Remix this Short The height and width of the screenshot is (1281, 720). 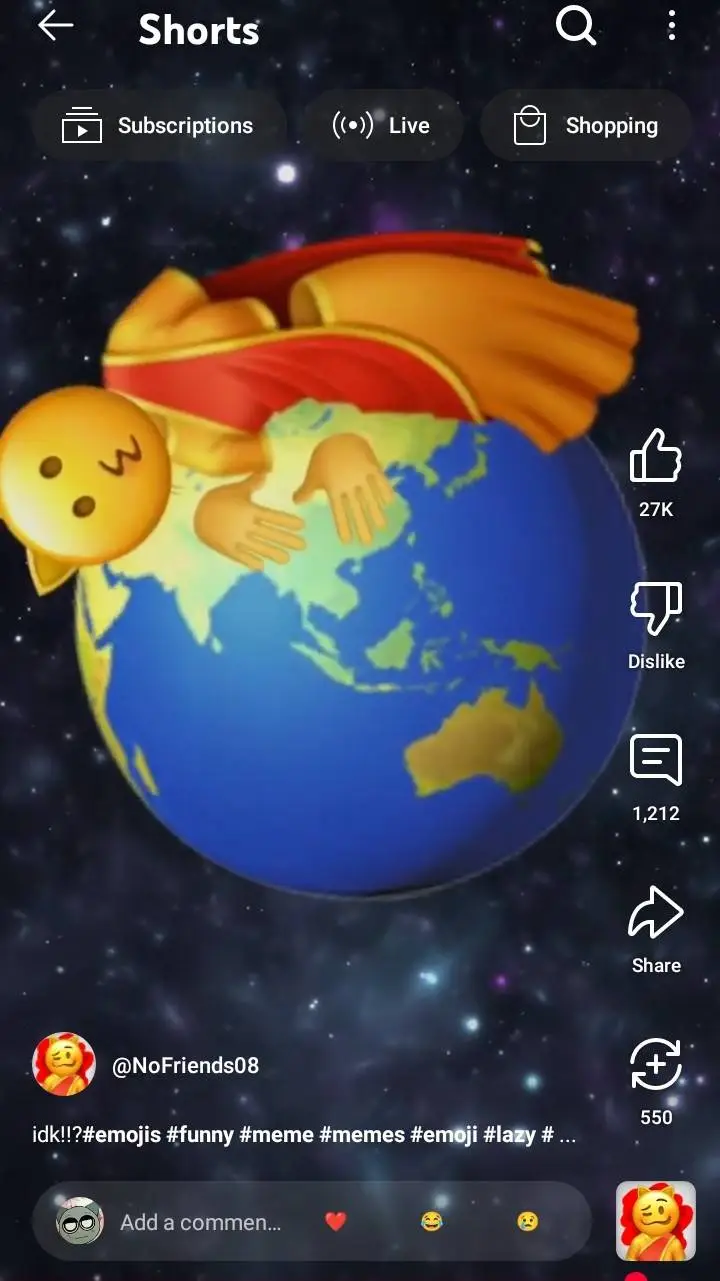656,1066
